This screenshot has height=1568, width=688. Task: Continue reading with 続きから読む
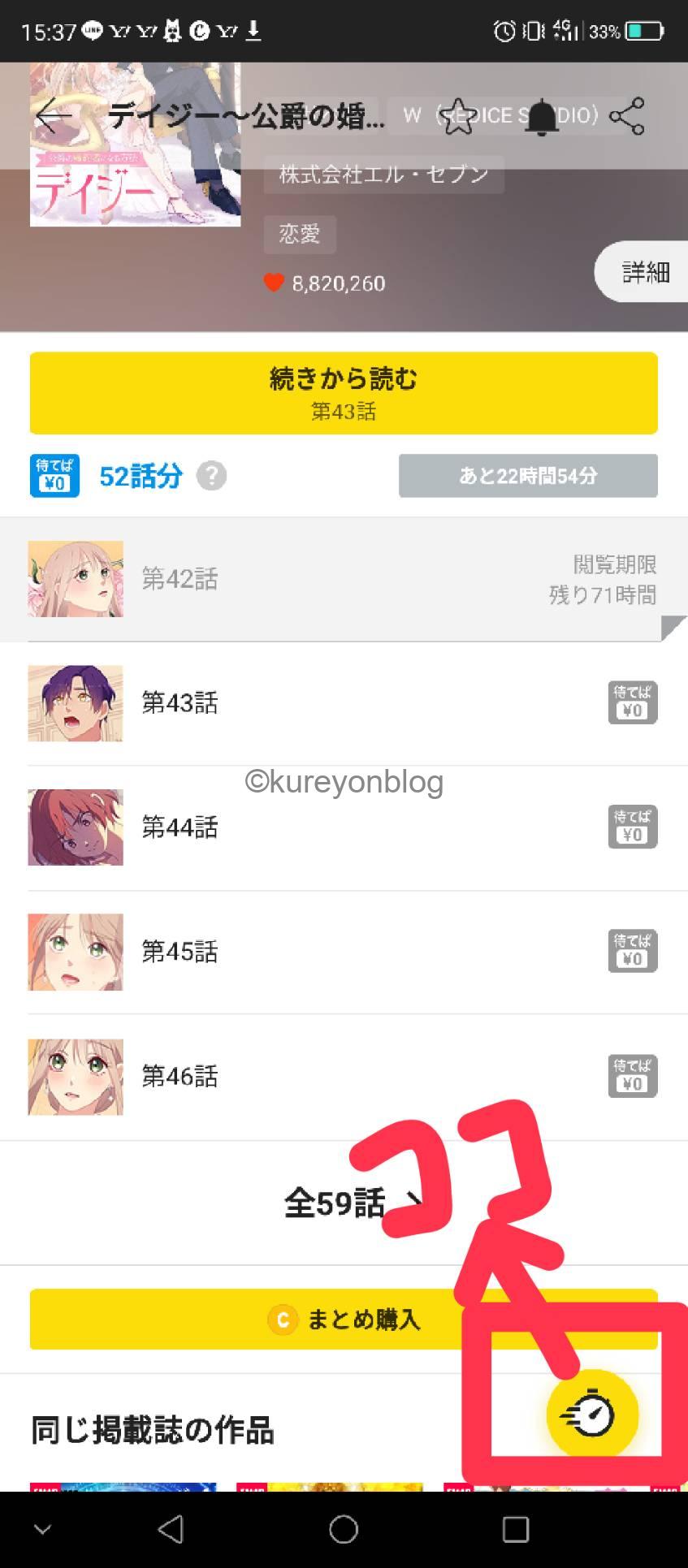tap(344, 393)
